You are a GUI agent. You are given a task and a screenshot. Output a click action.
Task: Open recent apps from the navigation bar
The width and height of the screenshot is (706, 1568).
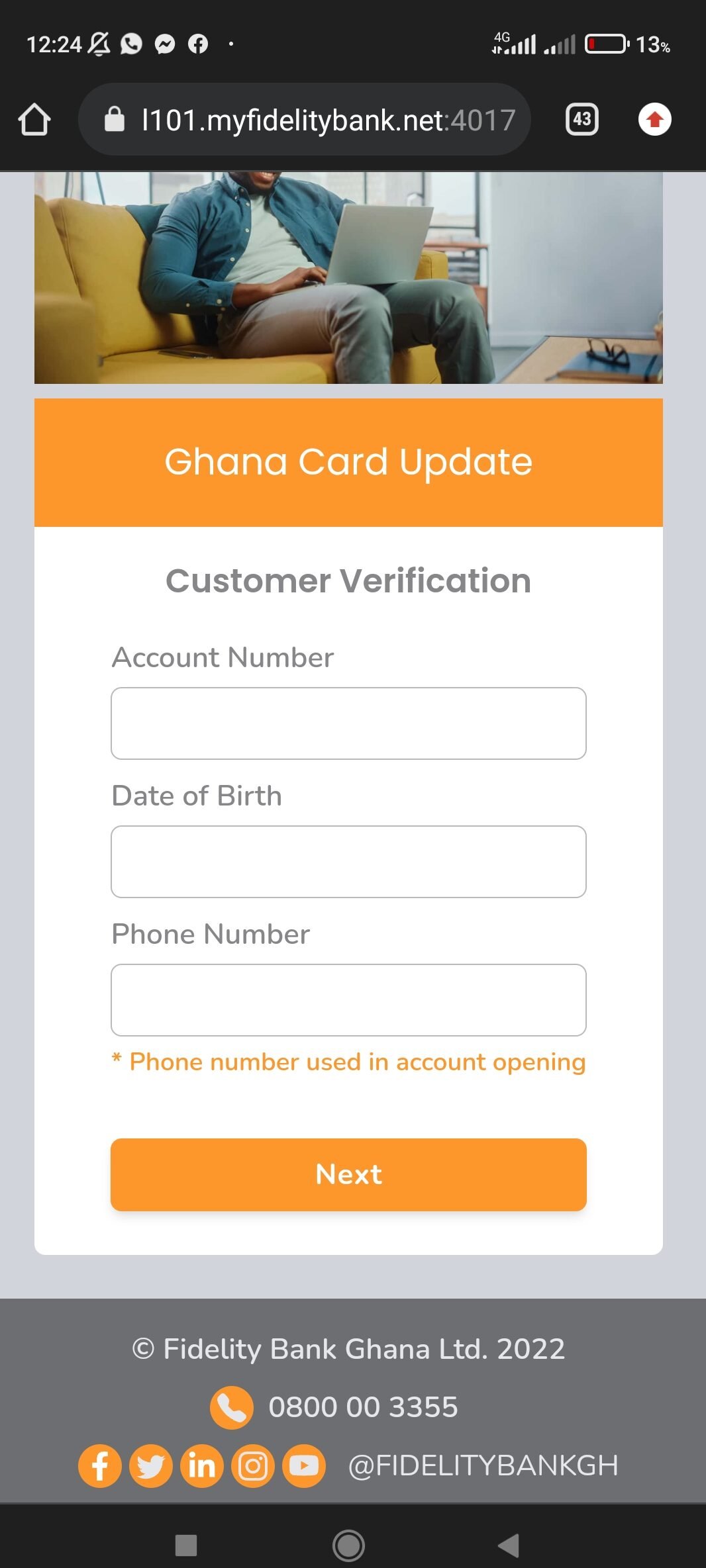pos(186,1545)
